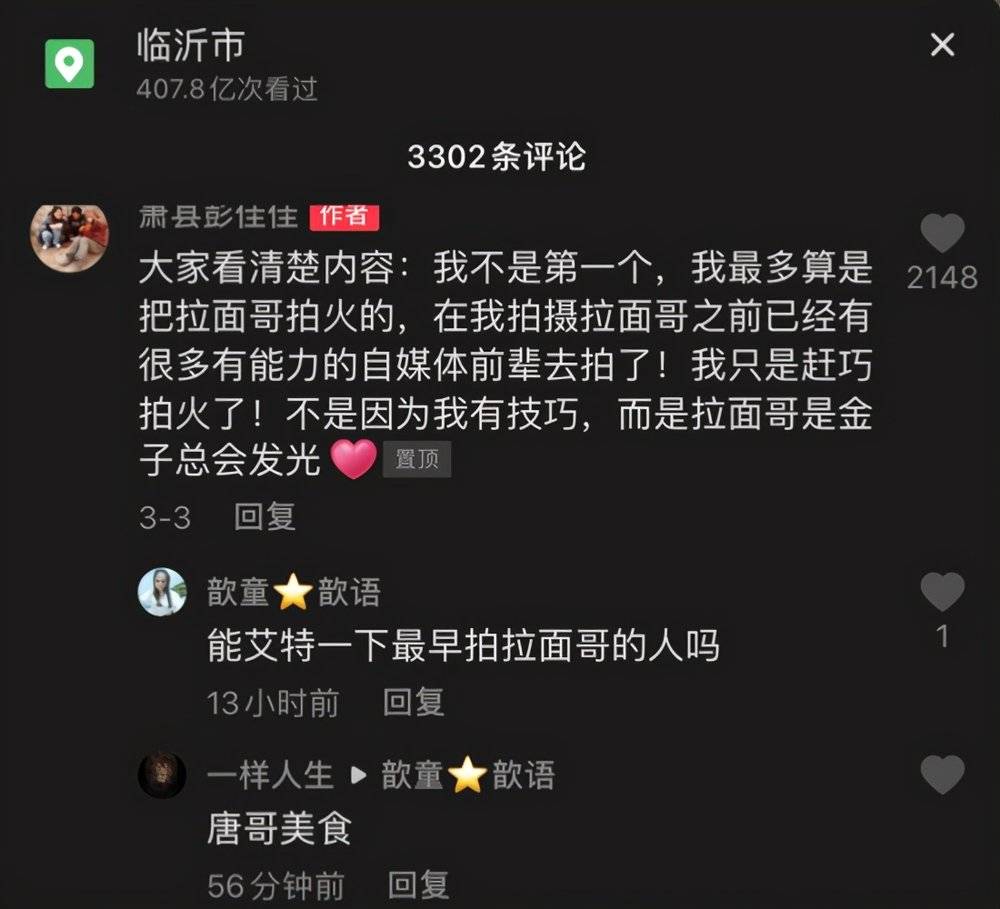Open 萧县彭佳佳's profile avatar

point(69,237)
